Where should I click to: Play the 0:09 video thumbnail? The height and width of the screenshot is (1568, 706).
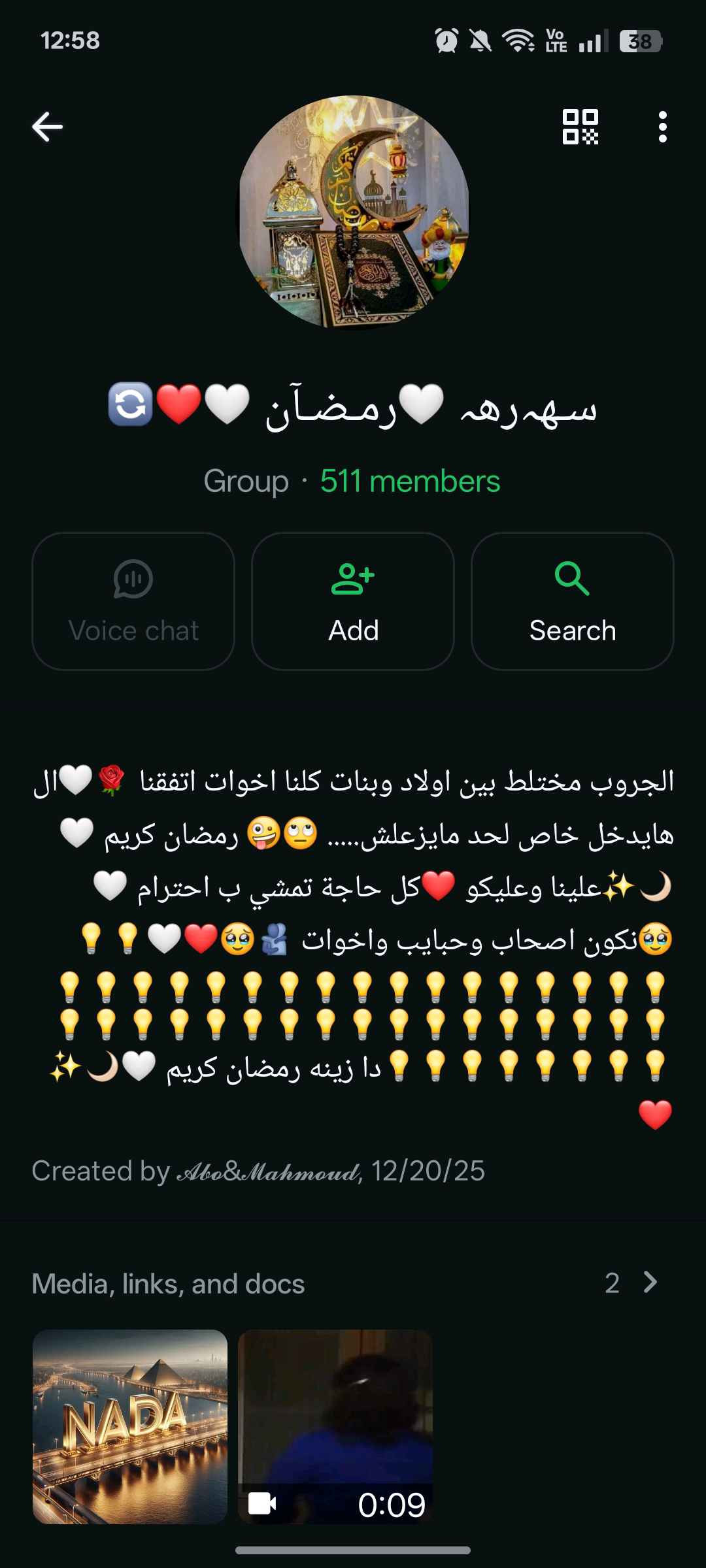tap(335, 1426)
